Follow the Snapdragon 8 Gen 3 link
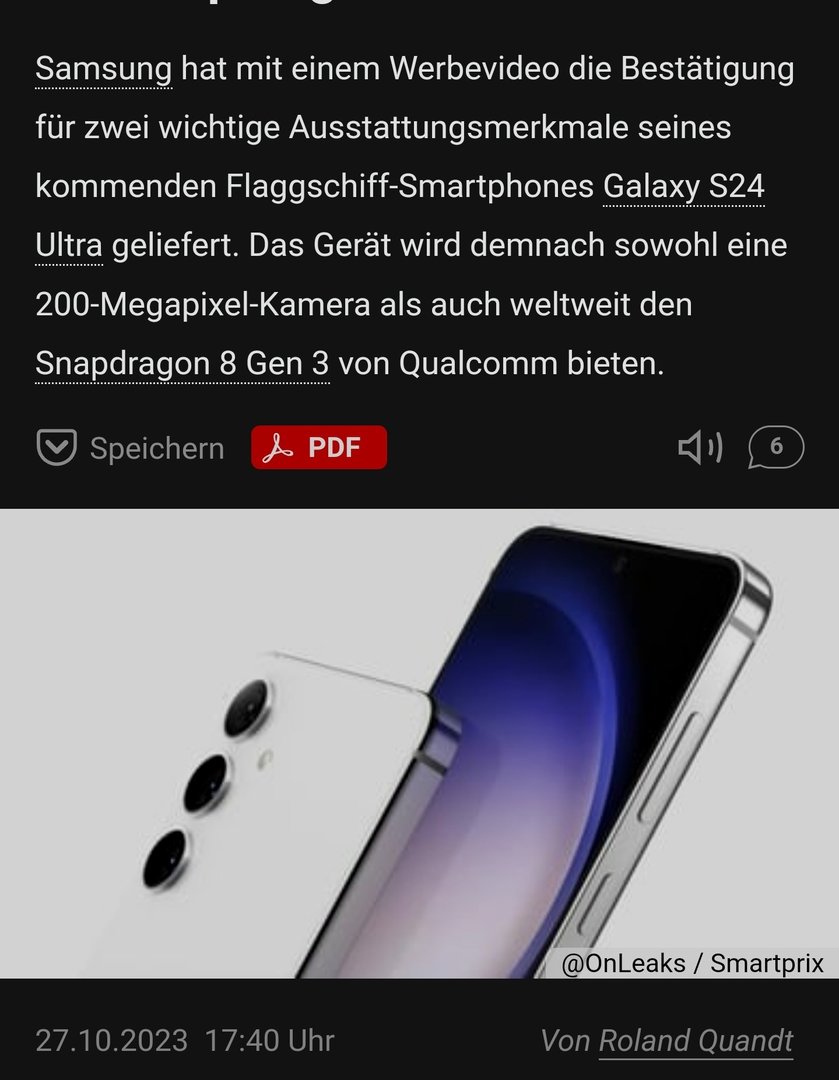The width and height of the screenshot is (839, 1080). tap(182, 364)
